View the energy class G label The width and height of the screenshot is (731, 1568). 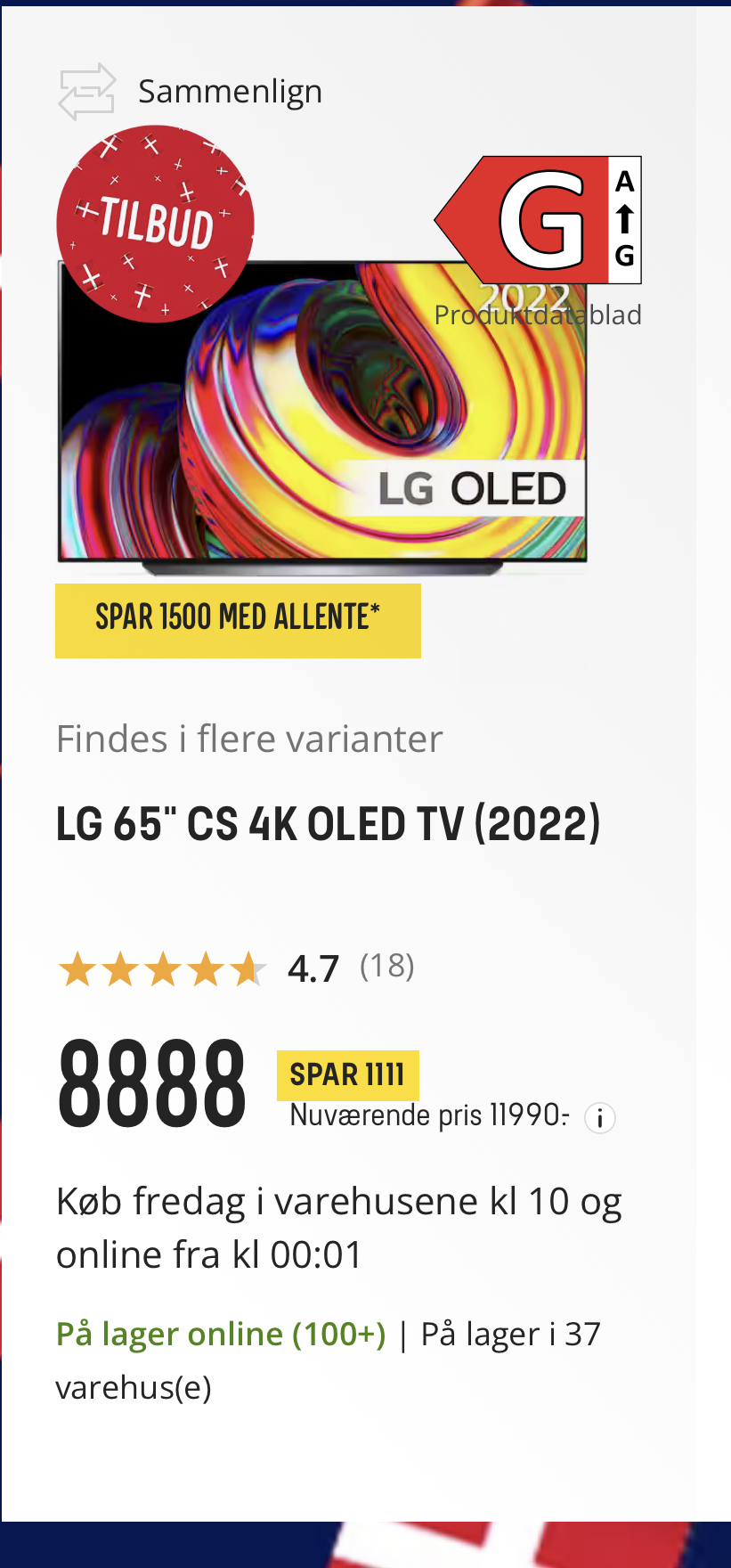[540, 219]
